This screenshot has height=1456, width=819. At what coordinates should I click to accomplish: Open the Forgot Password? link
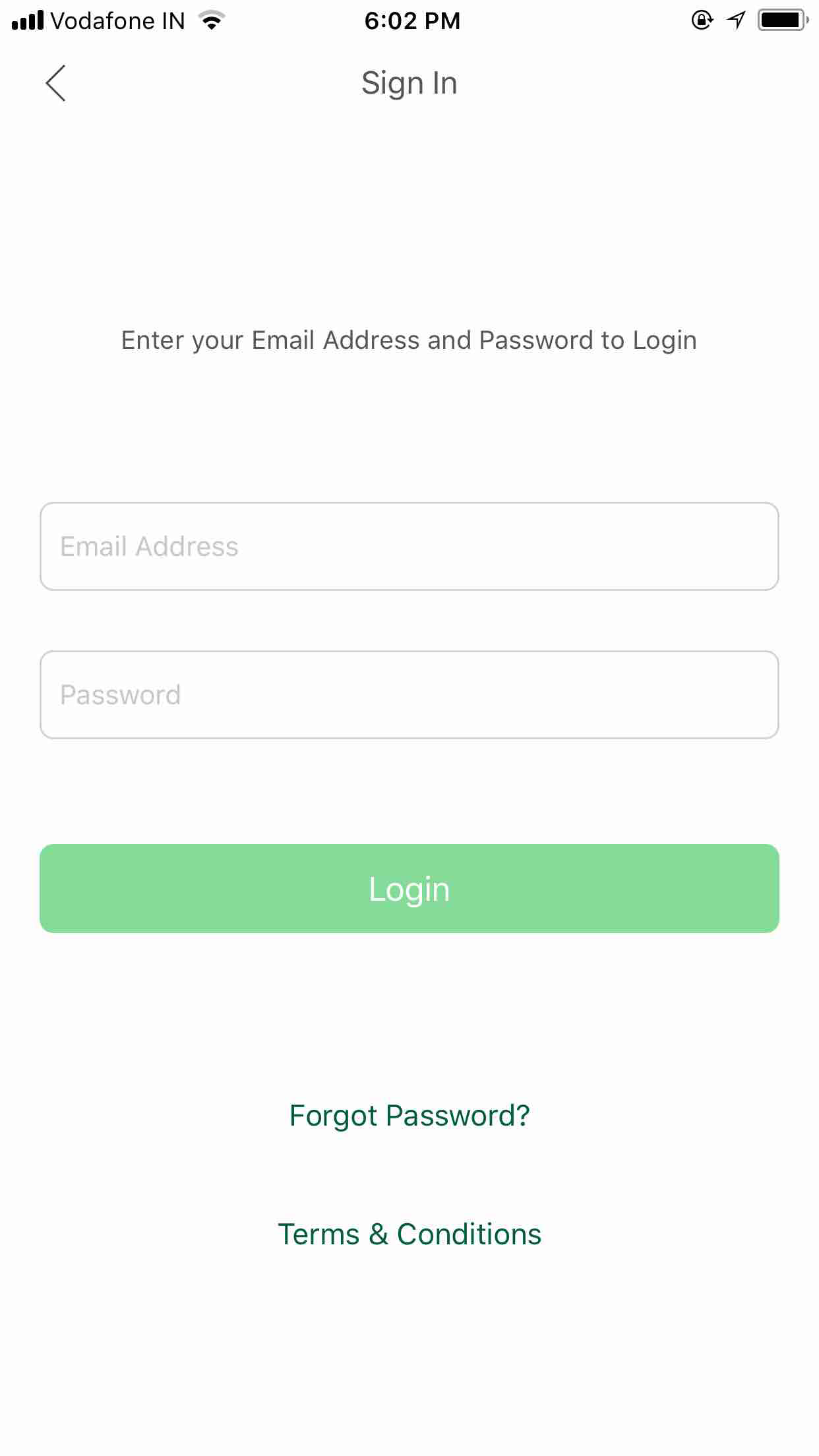[409, 1116]
